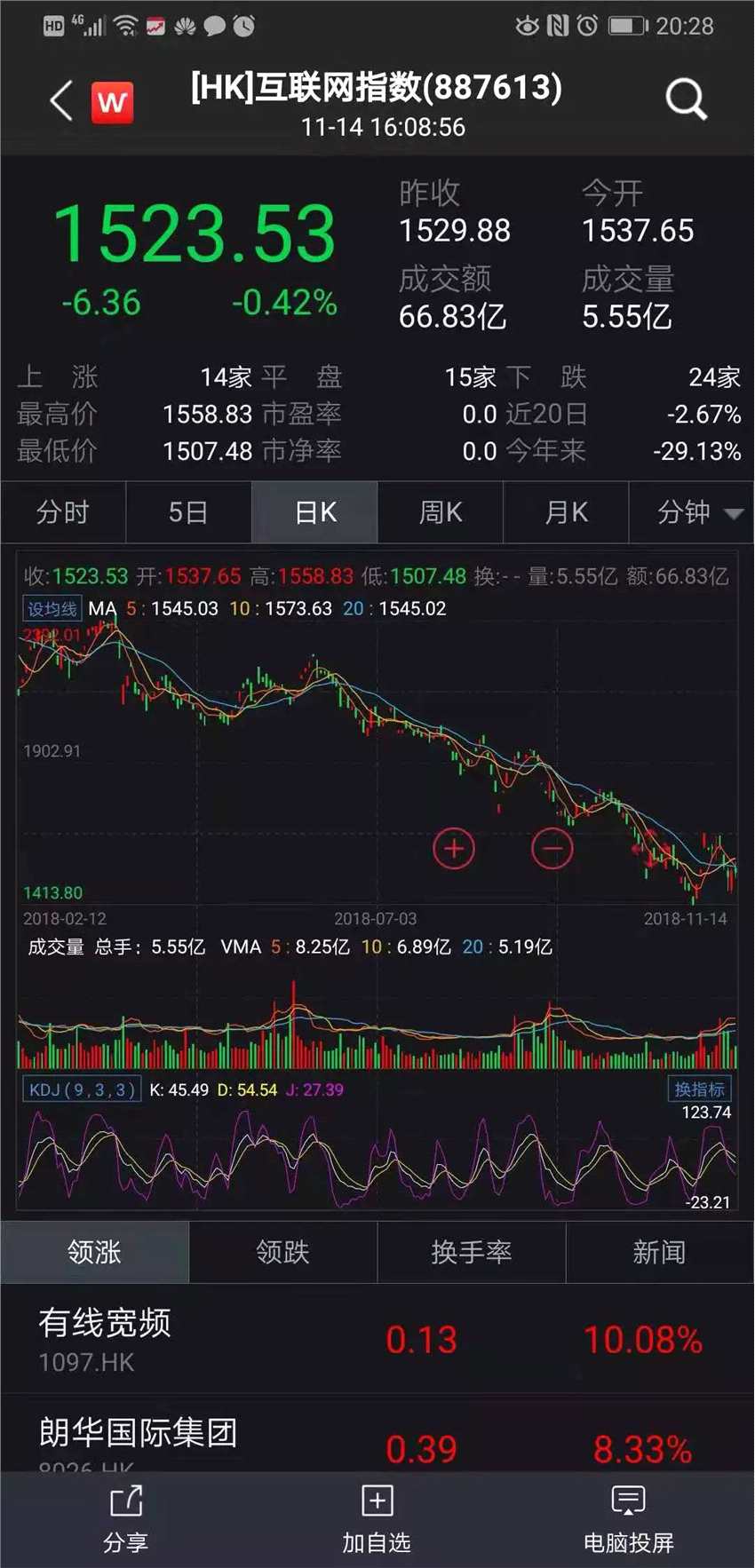Screen dimensions: 755x1568
Task: Switch to the 分时 chart tab
Action: (x=63, y=512)
